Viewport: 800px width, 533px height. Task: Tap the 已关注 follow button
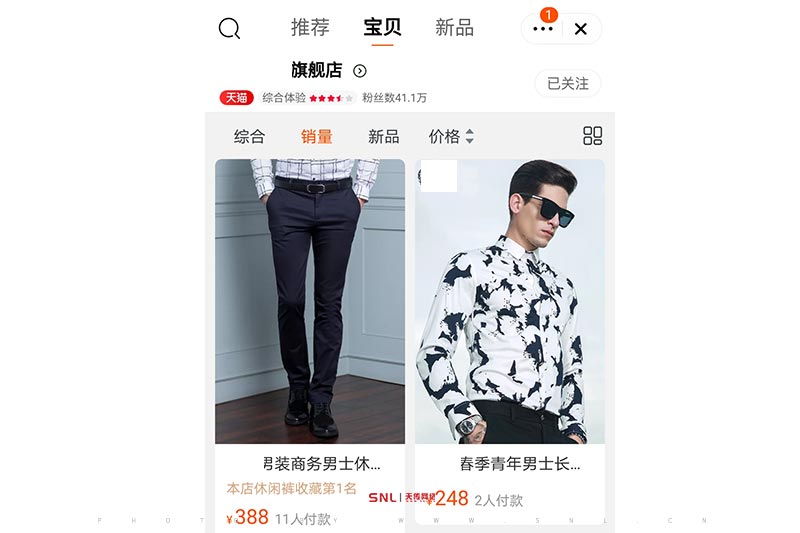pos(567,83)
